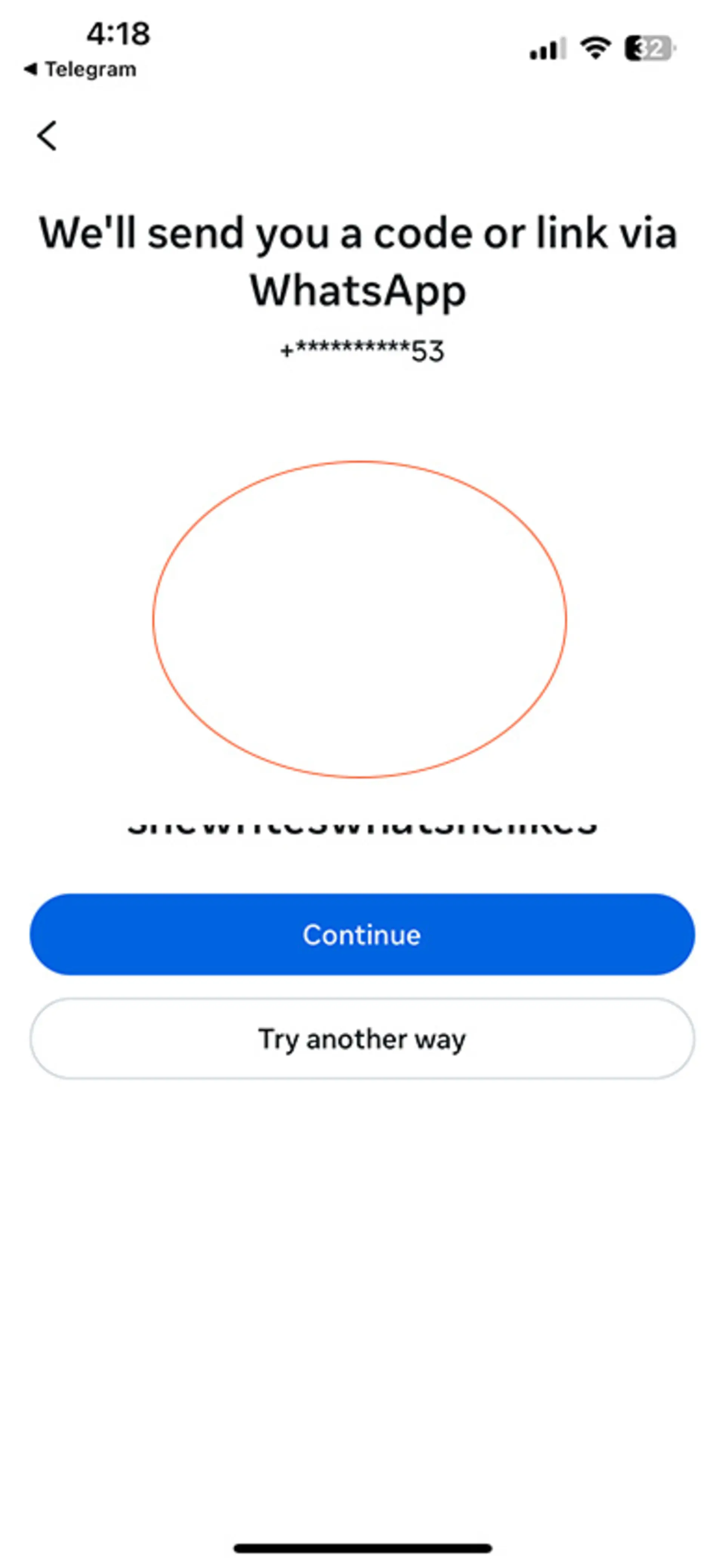This screenshot has width=725, height=1568.
Task: Go back using the top-left arrow
Action: click(47, 135)
